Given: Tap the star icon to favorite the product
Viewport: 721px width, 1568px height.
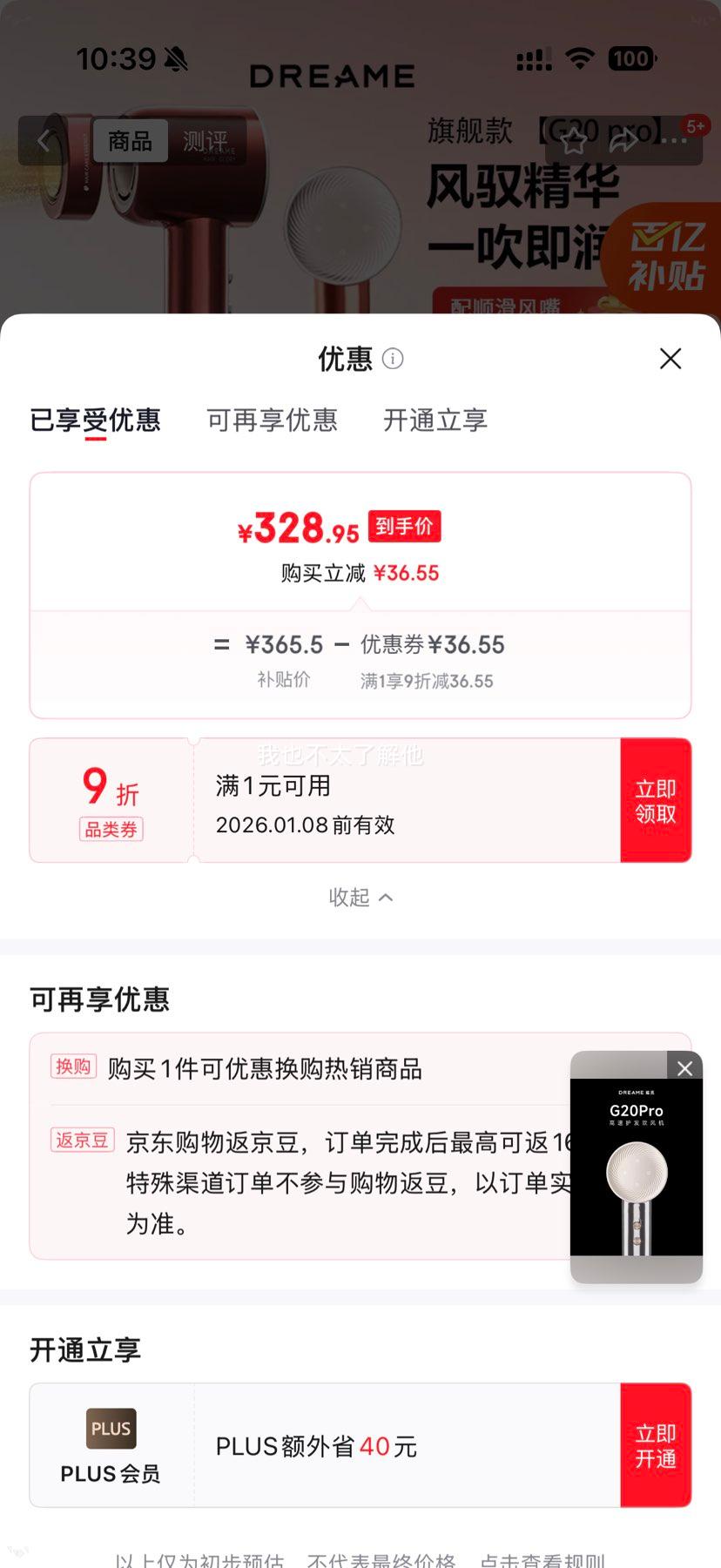Looking at the screenshot, I should pyautogui.click(x=573, y=141).
